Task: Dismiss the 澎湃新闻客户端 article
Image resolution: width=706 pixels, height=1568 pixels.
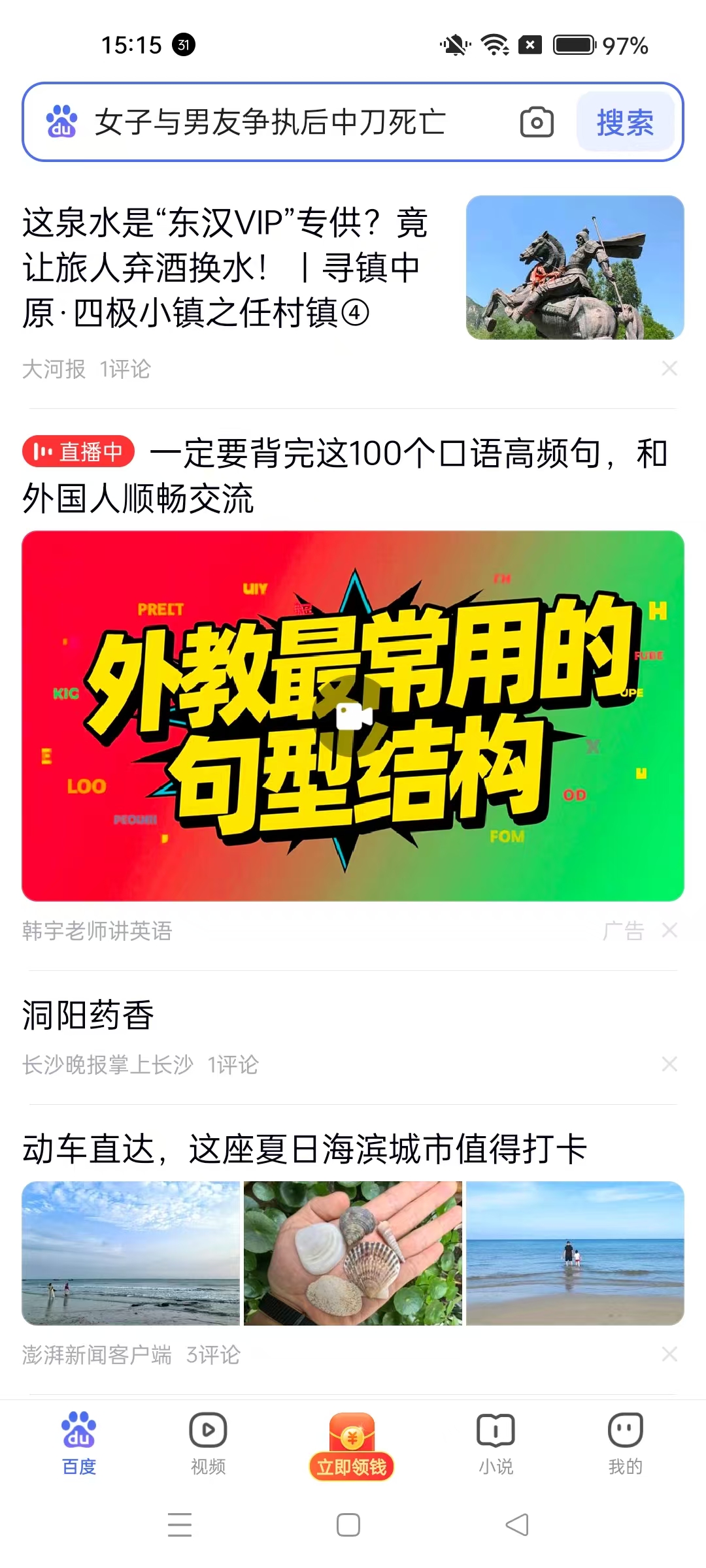Action: (x=669, y=1354)
